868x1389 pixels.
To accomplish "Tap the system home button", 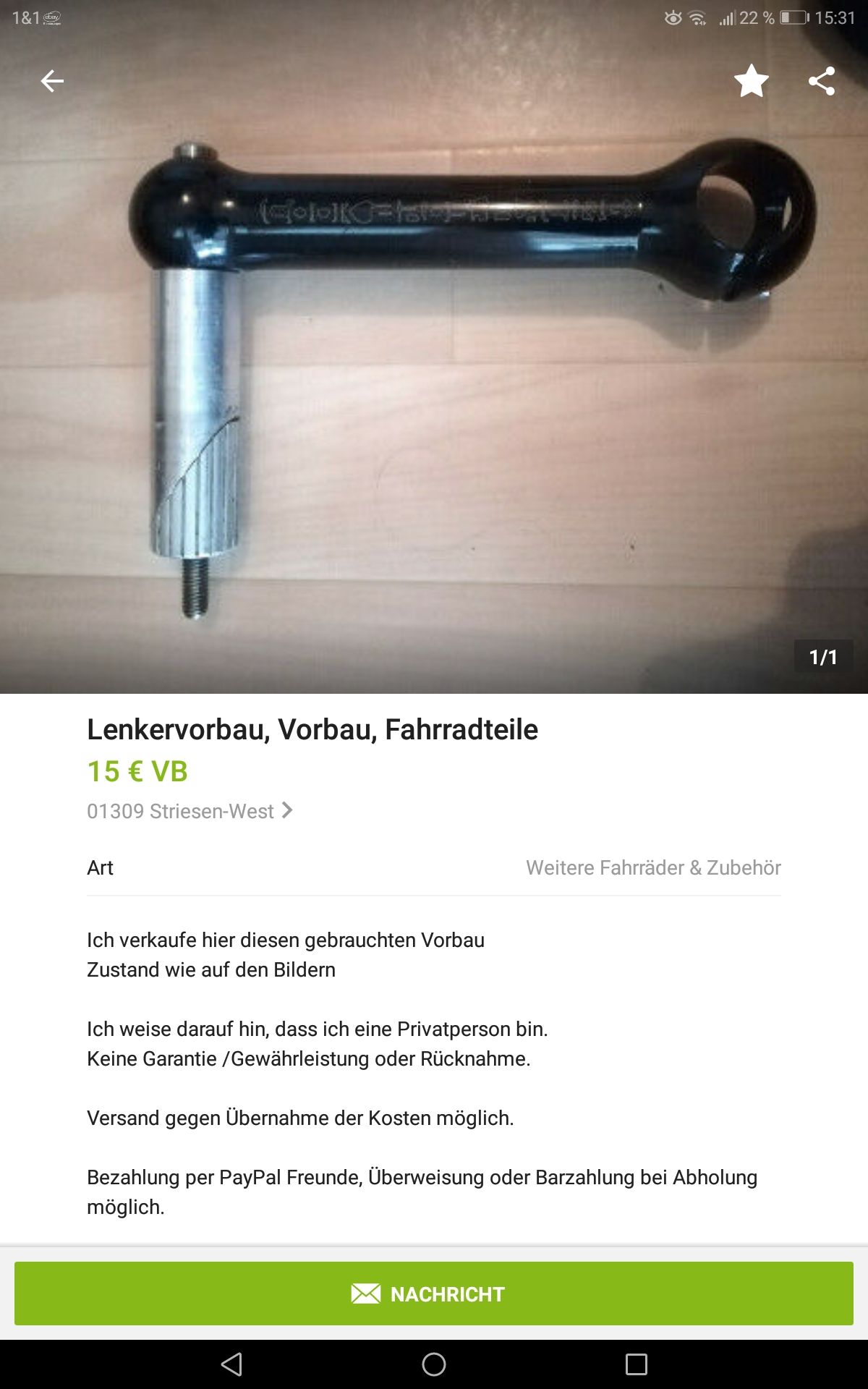I will pyautogui.click(x=434, y=1364).
